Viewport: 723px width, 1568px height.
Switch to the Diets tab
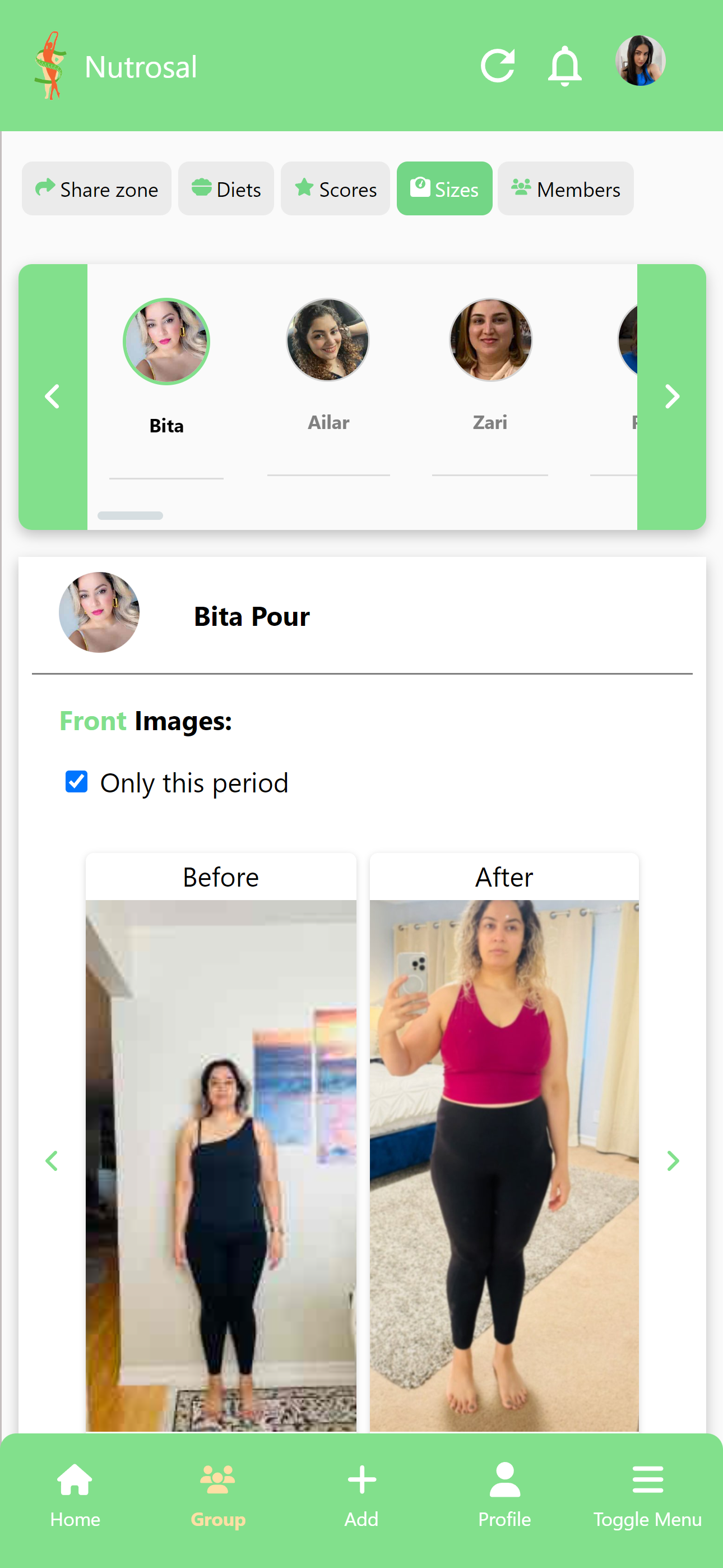coord(226,190)
